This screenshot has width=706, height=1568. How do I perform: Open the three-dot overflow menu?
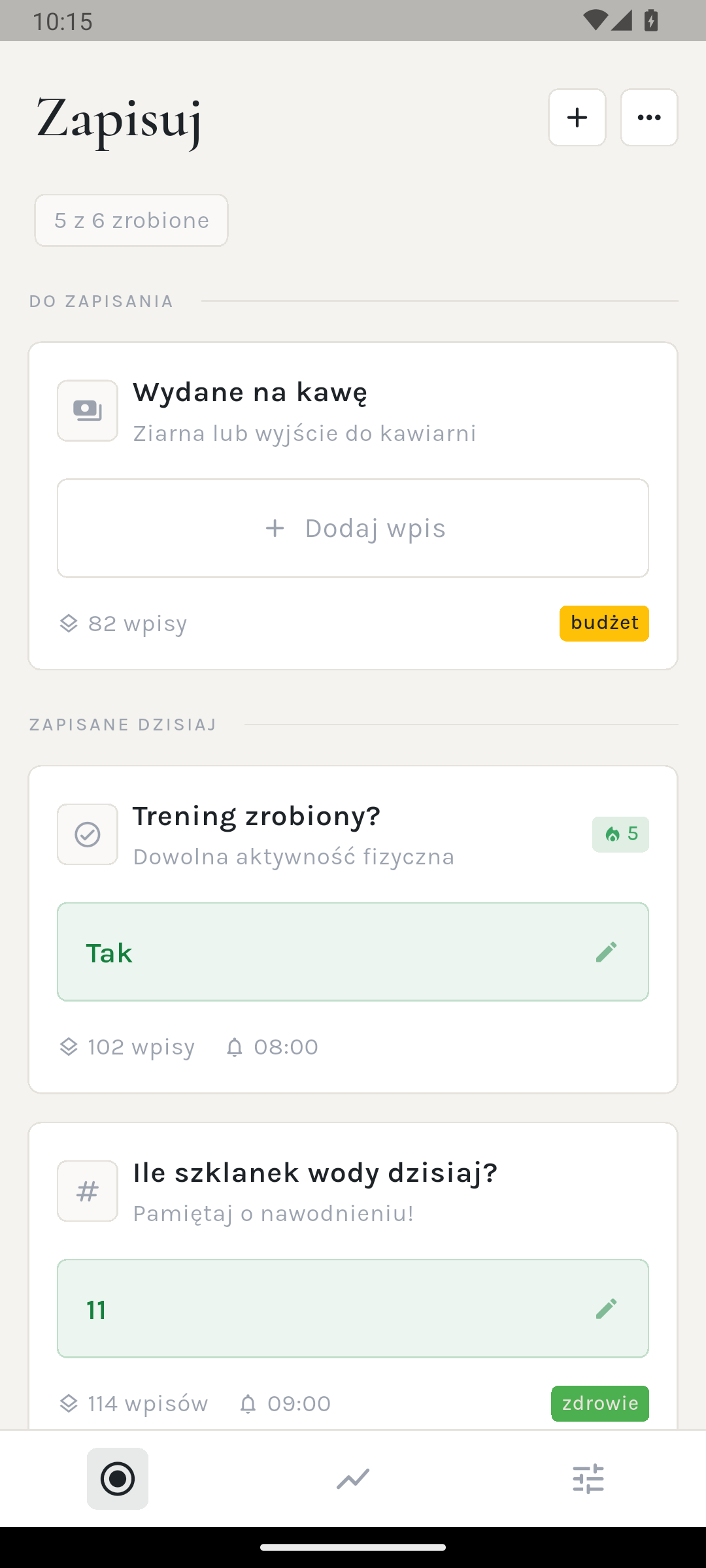pyautogui.click(x=648, y=118)
